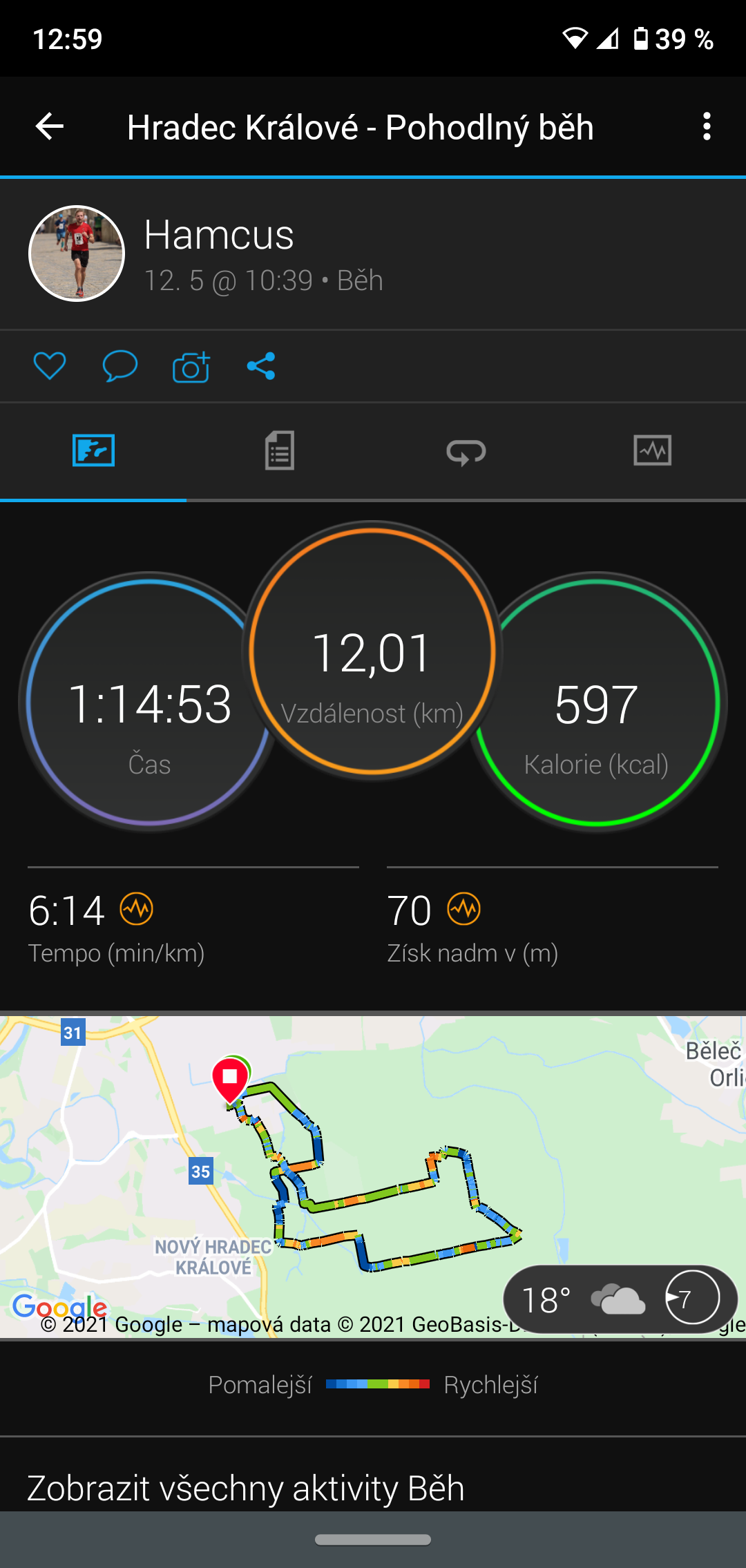
Task: Switch to the charts tab
Action: [653, 451]
